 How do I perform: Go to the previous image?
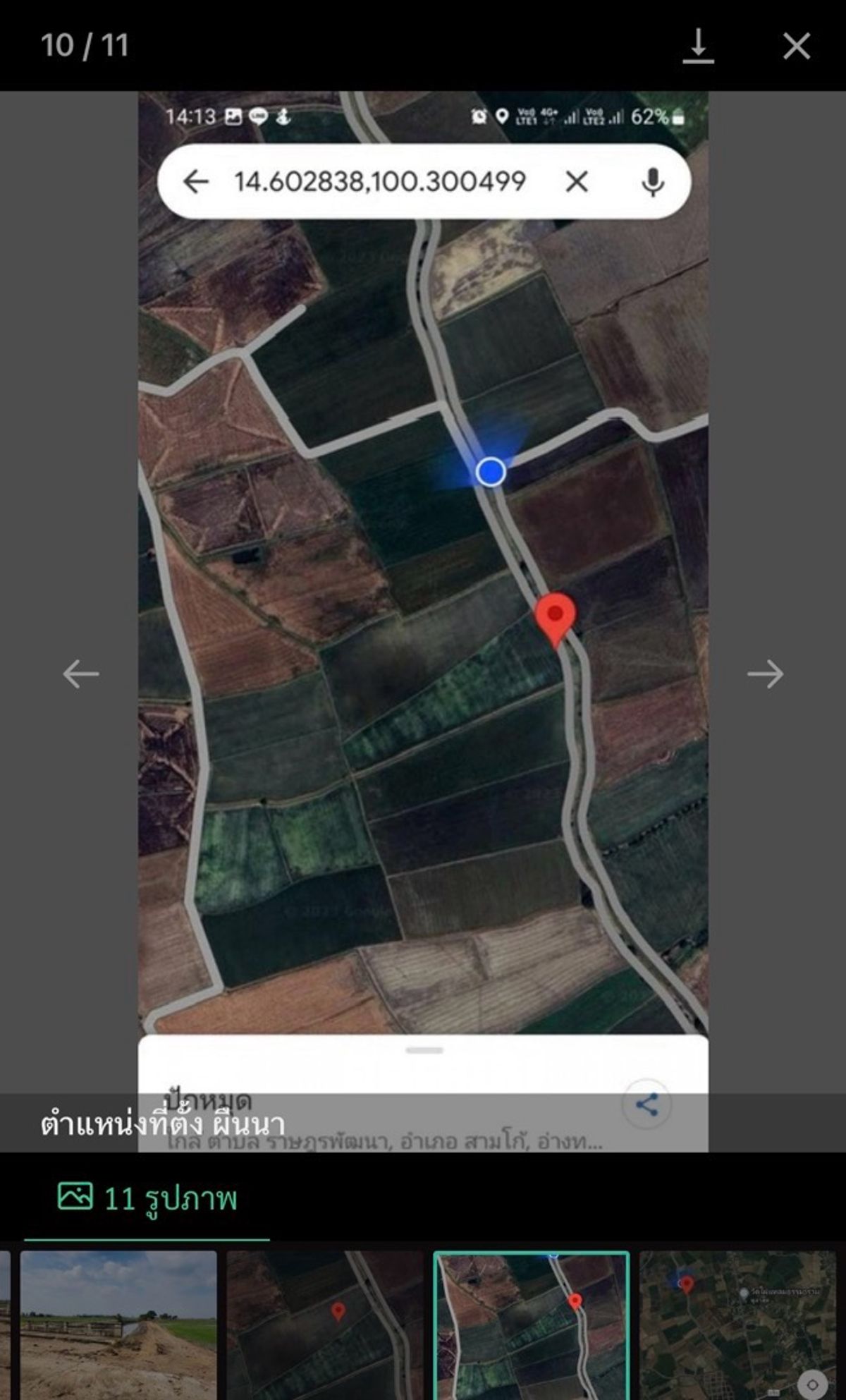81,674
